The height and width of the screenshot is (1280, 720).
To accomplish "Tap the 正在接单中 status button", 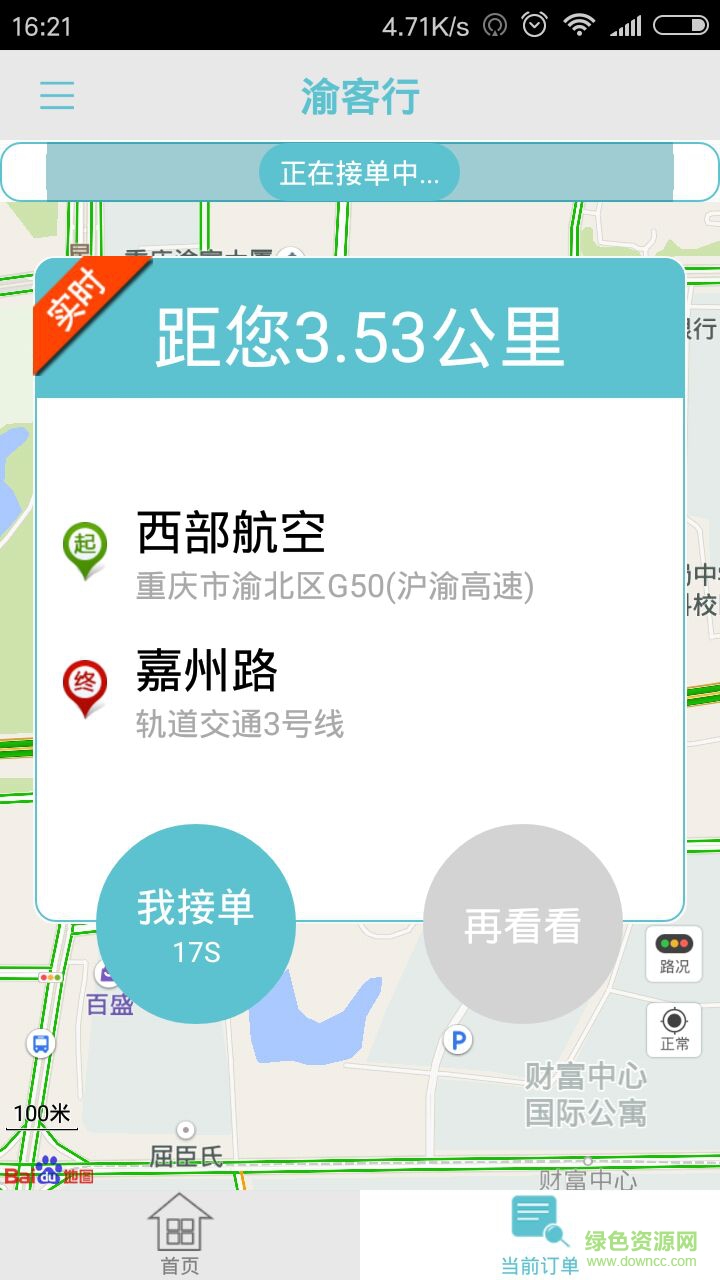I will tap(359, 172).
